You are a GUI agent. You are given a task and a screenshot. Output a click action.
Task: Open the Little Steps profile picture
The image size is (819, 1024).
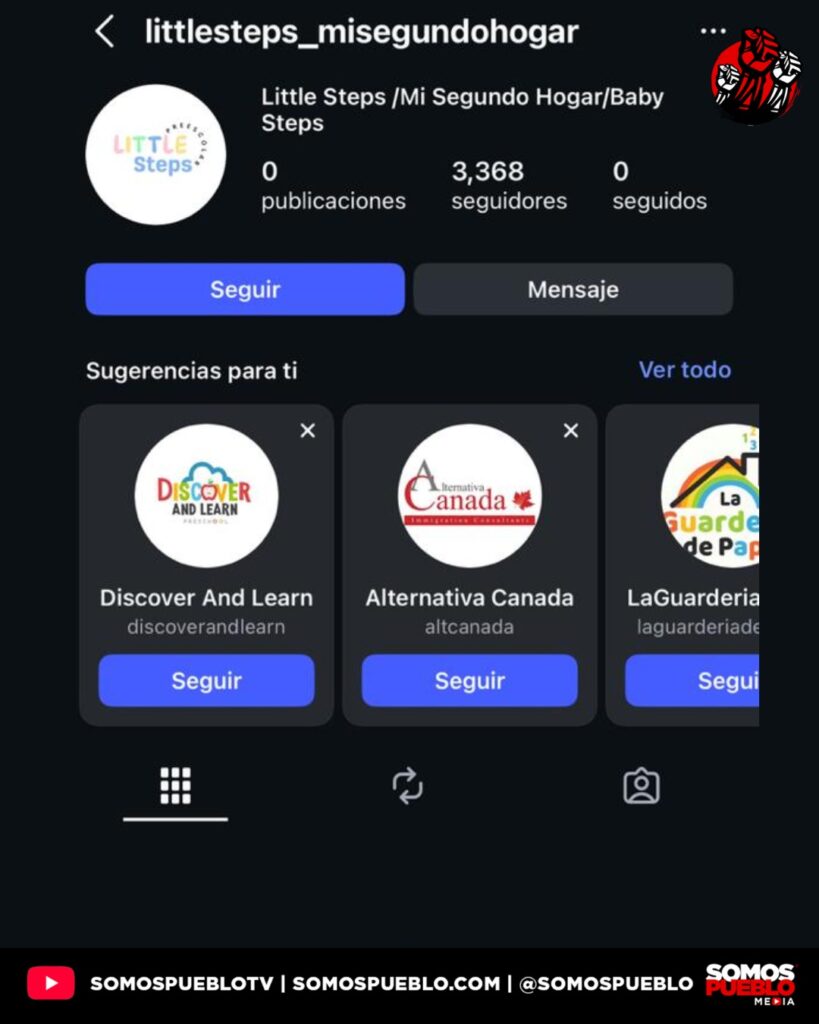(x=155, y=155)
